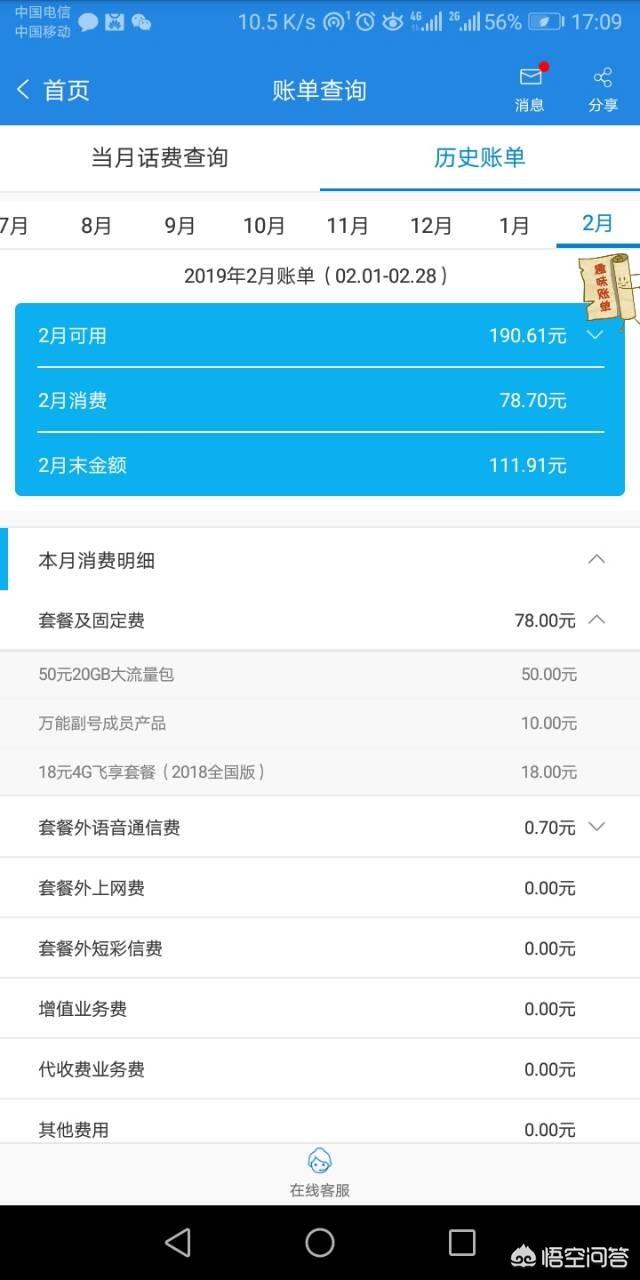Choose the 8月 bill
The height and width of the screenshot is (1280, 640).
(x=96, y=225)
